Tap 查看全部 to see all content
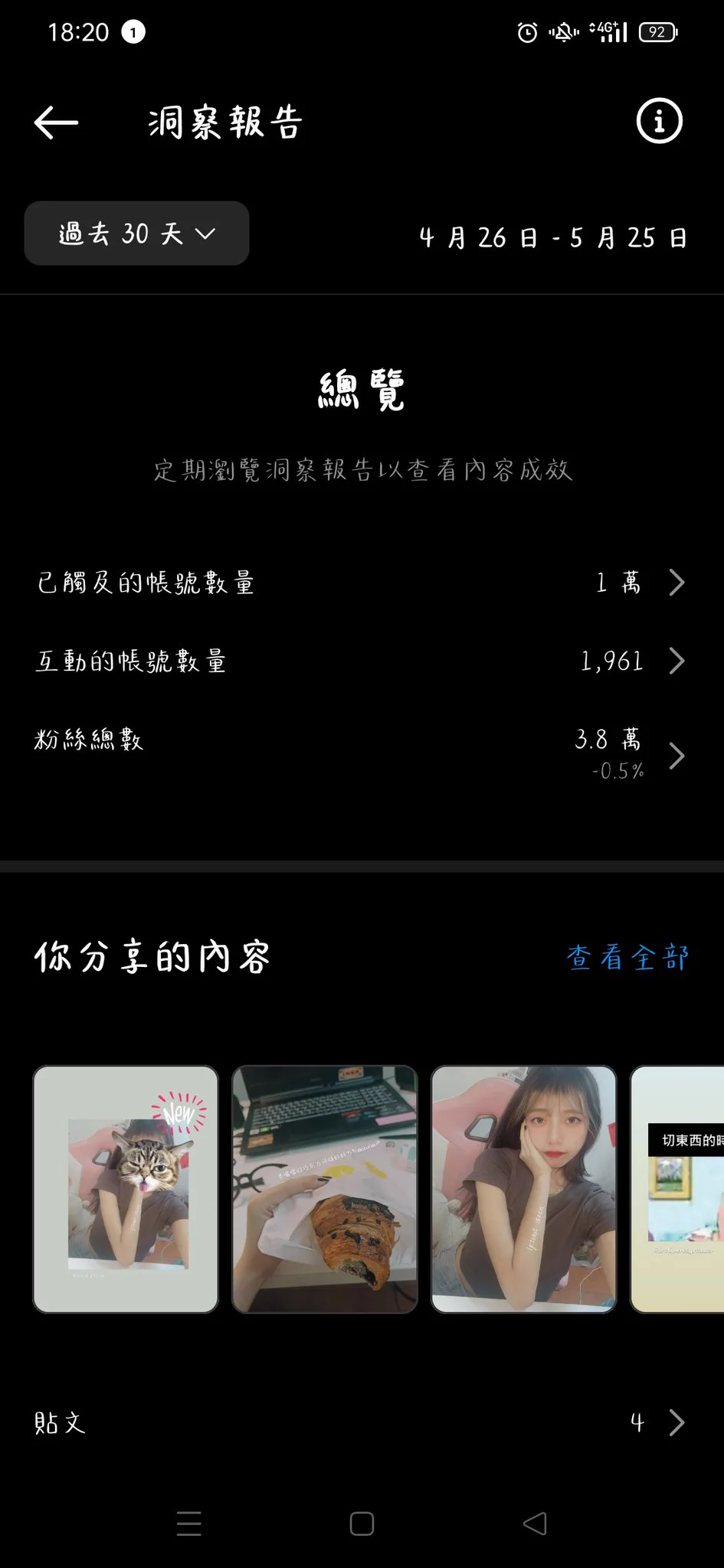The image size is (724, 1568). [x=627, y=957]
